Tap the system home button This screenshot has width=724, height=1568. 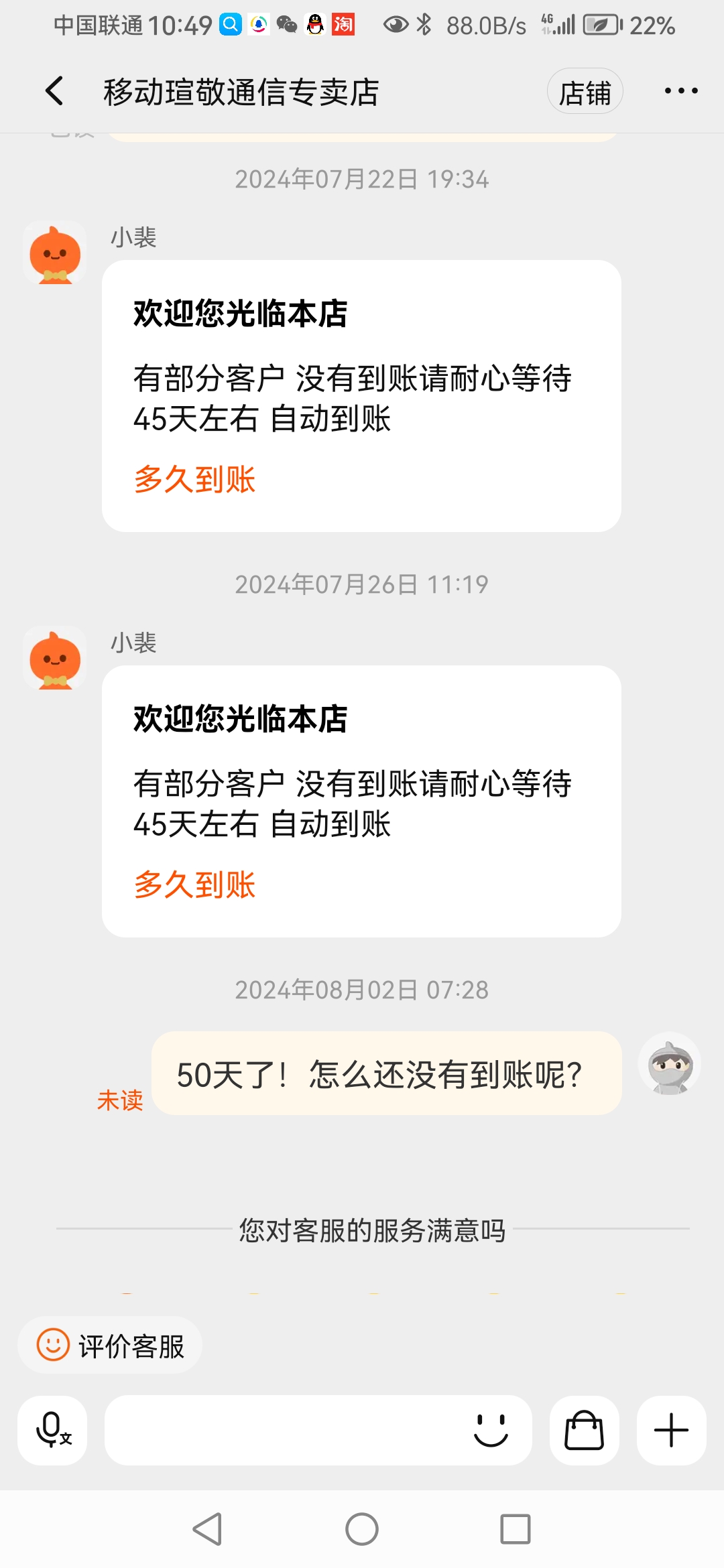tap(362, 1529)
